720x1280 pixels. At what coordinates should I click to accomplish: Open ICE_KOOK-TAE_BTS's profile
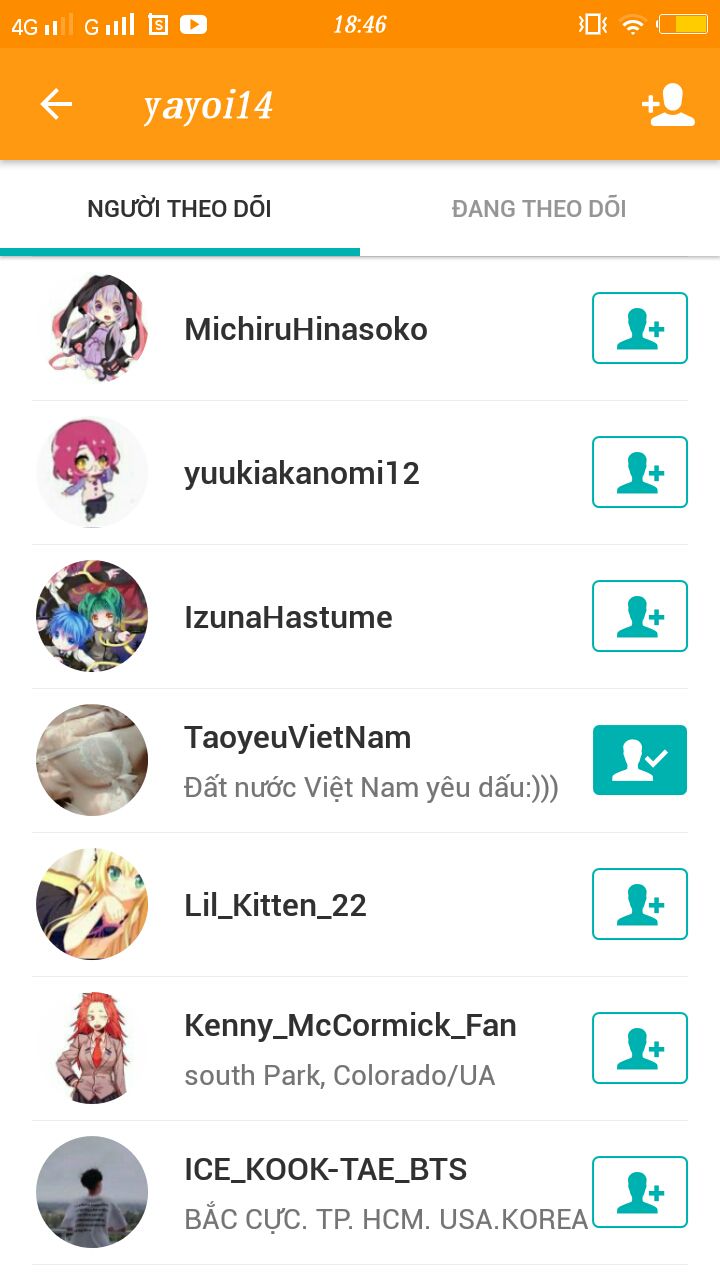click(x=325, y=1170)
